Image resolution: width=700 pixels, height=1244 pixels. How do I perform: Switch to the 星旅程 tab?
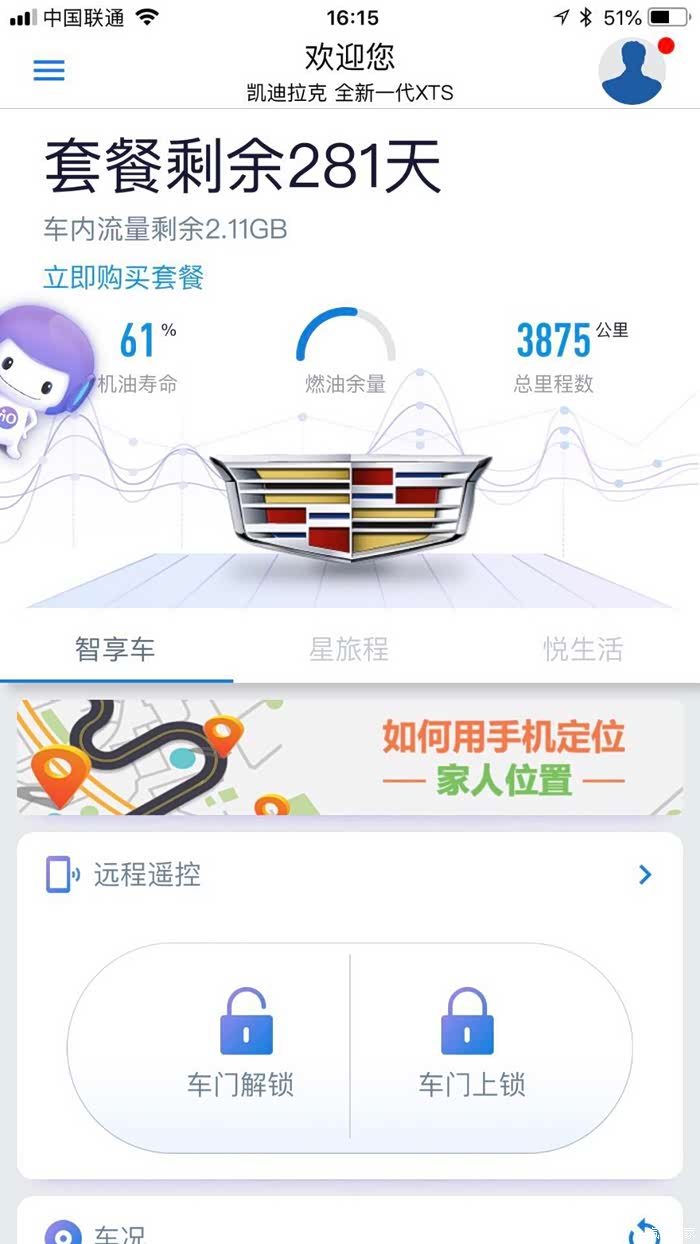[348, 649]
